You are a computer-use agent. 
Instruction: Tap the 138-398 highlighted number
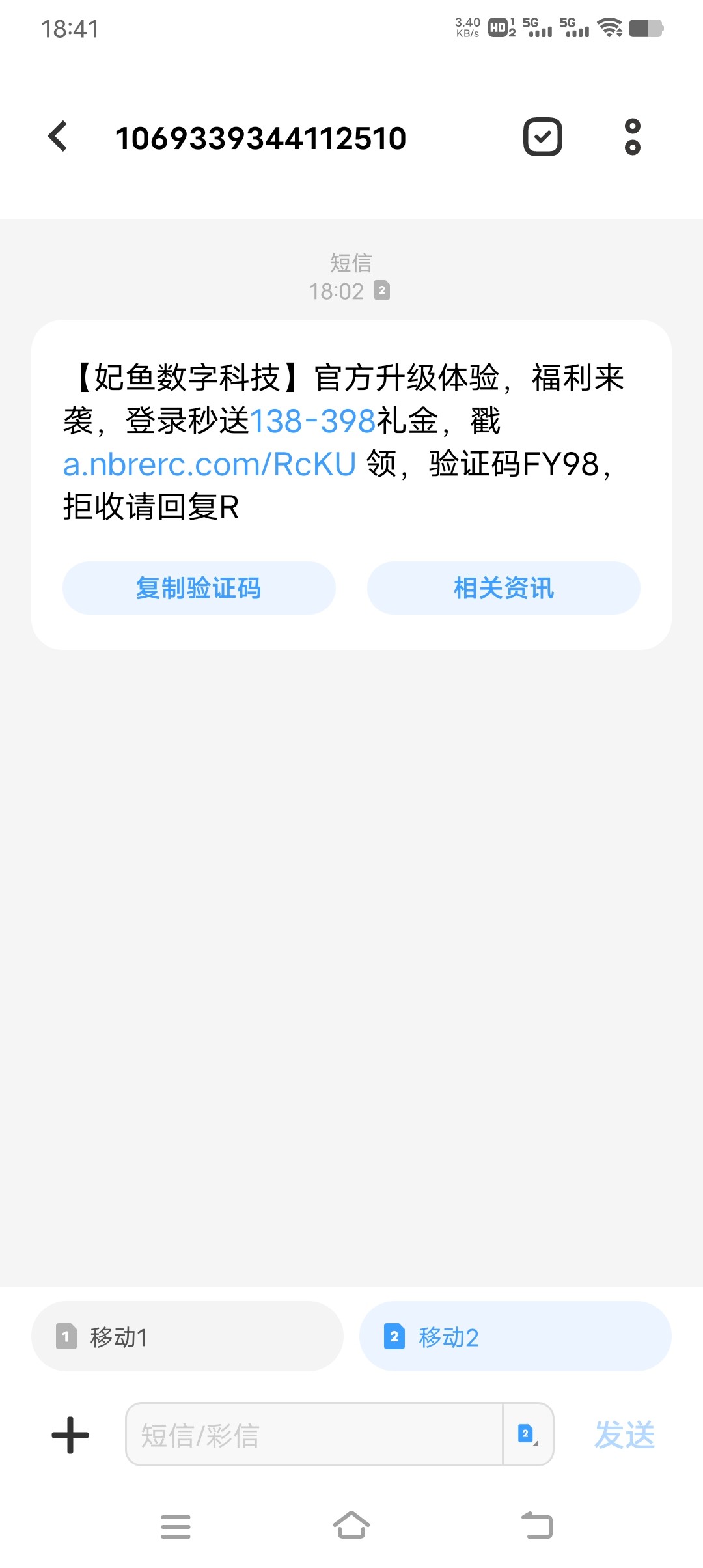click(x=312, y=421)
